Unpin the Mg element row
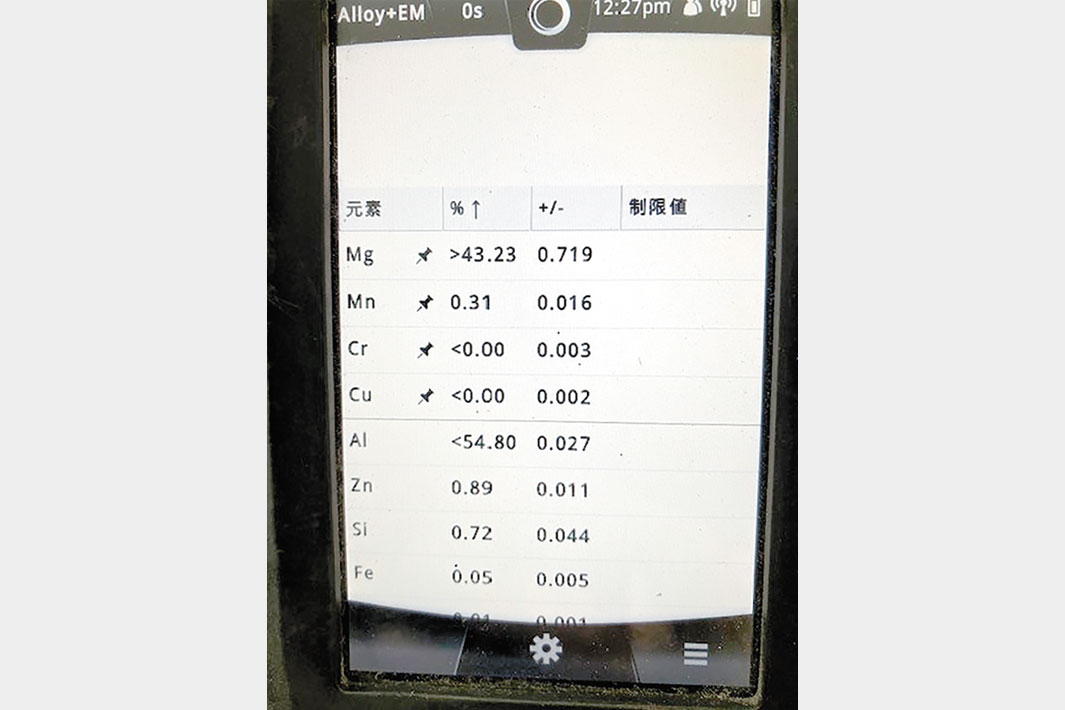The height and width of the screenshot is (710, 1065). [424, 256]
